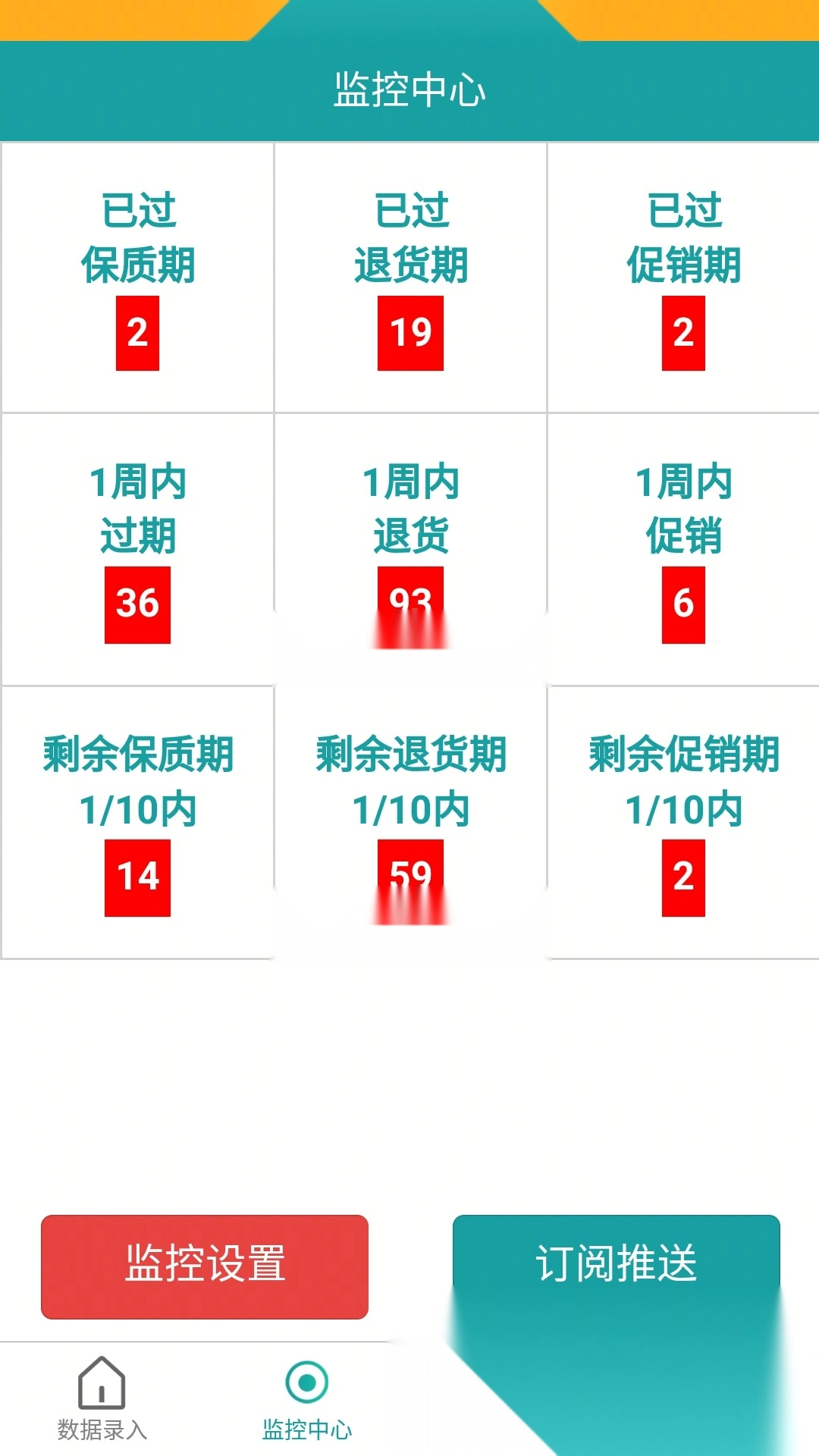Open the 已过保质期 tile
The width and height of the screenshot is (819, 1456).
pyautogui.click(x=137, y=278)
